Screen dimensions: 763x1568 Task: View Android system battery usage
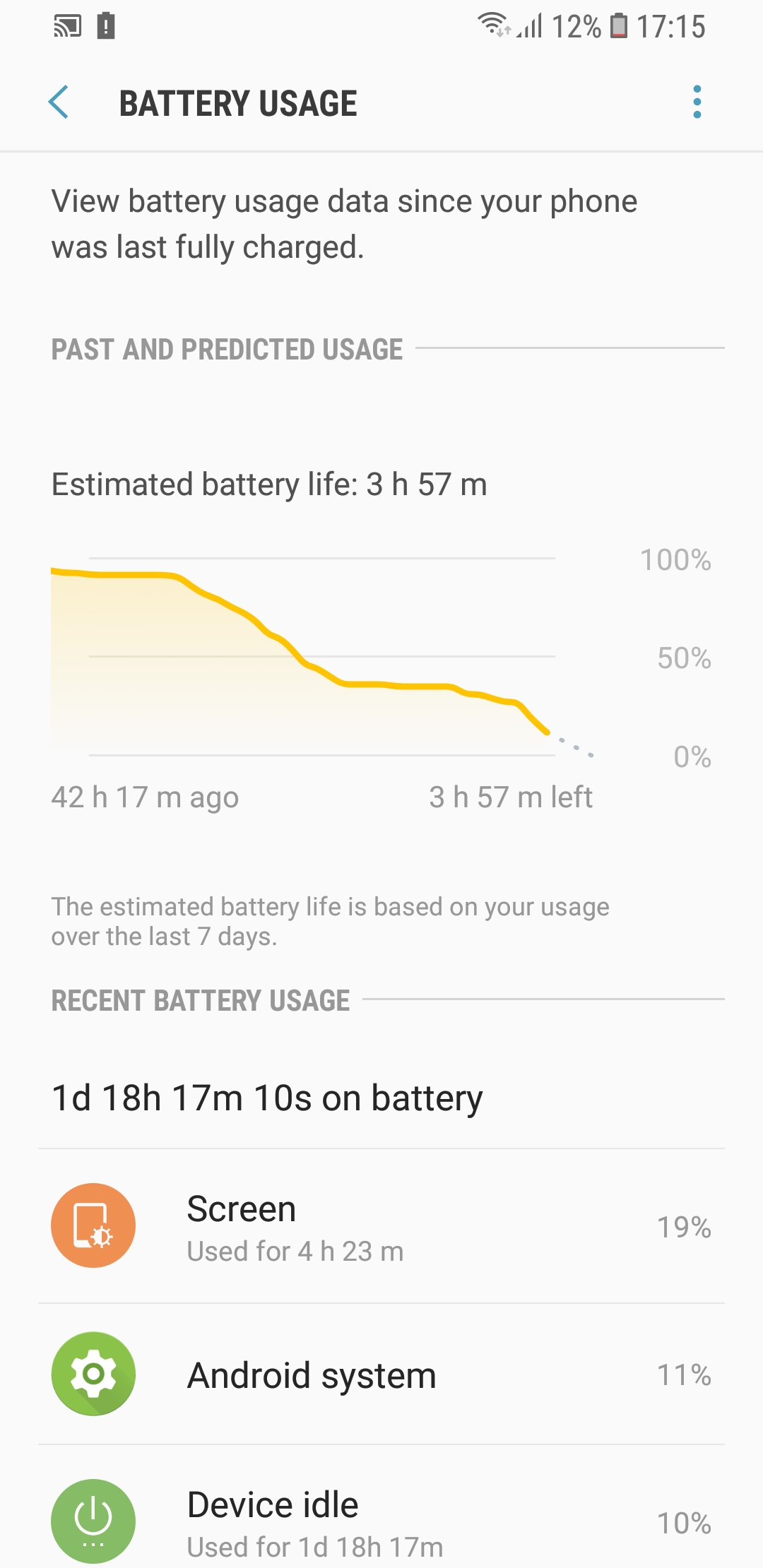pyautogui.click(x=381, y=1374)
